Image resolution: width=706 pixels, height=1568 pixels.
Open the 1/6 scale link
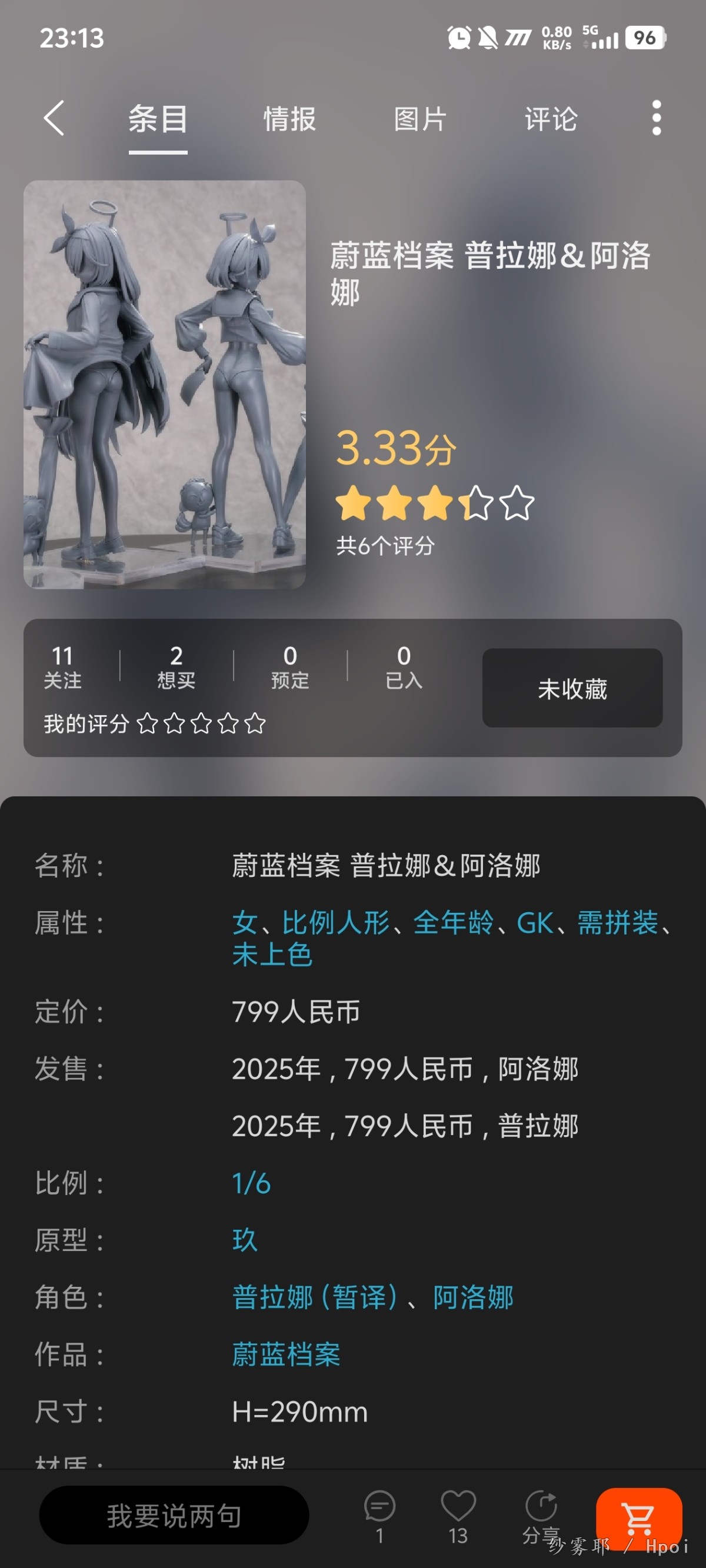tap(251, 1183)
